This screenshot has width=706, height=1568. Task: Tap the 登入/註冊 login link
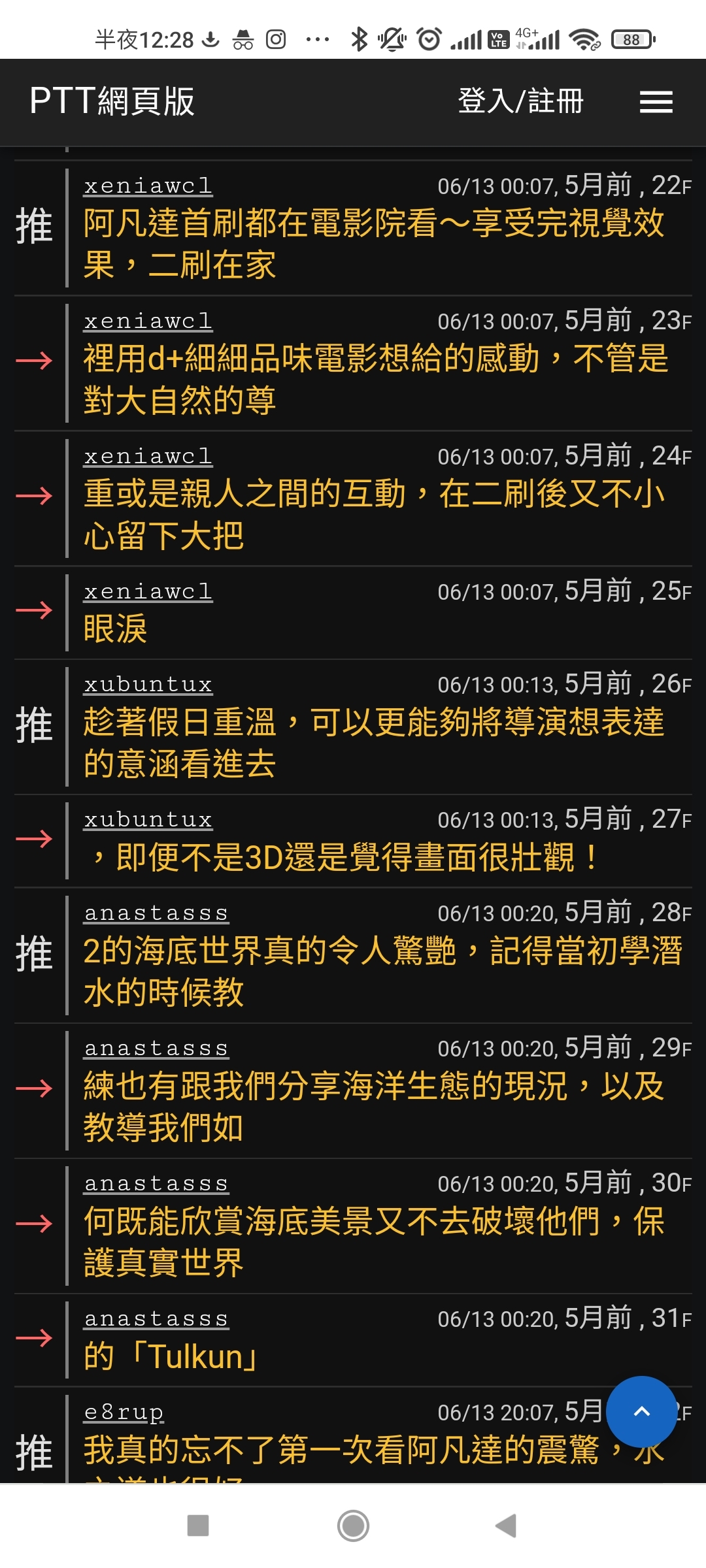[x=520, y=101]
